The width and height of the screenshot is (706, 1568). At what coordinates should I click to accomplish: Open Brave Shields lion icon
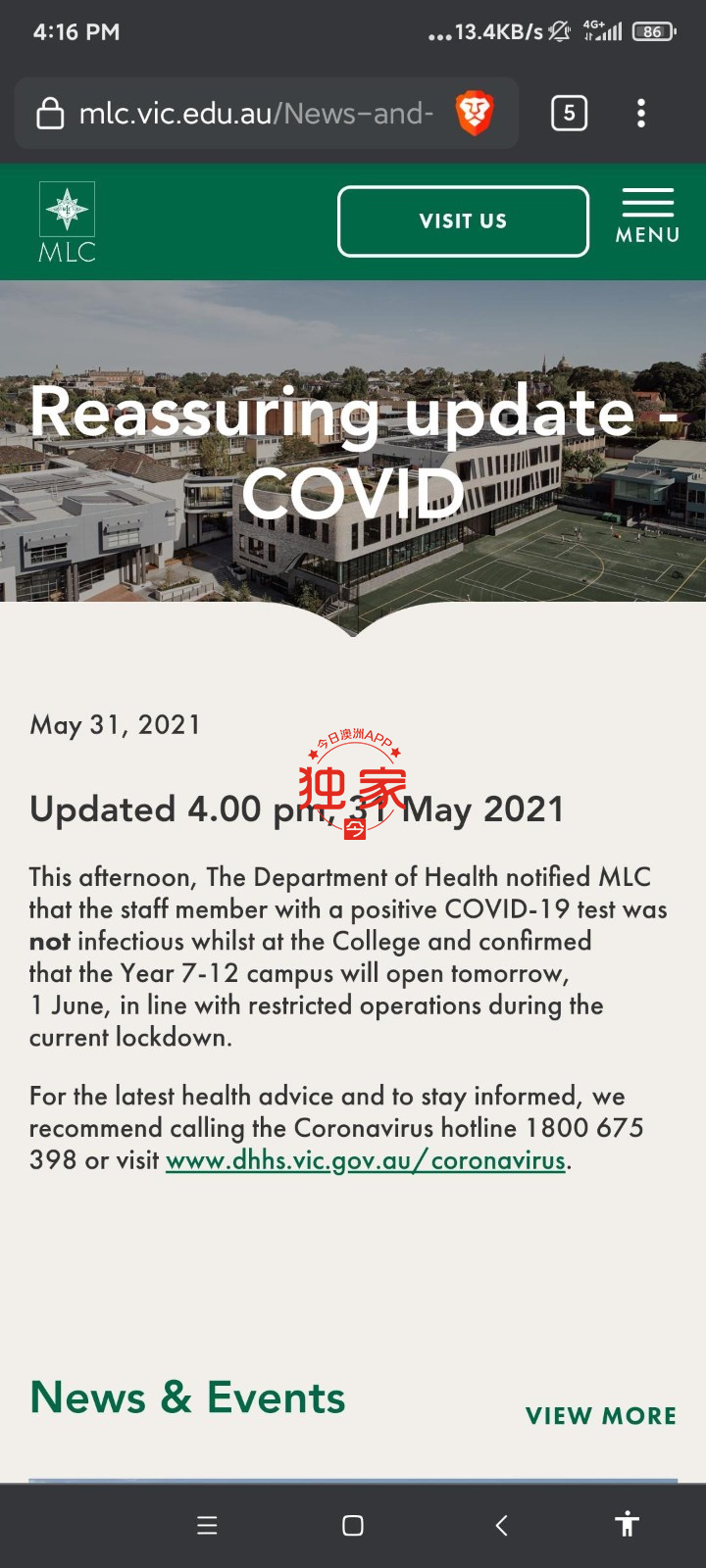(x=475, y=114)
